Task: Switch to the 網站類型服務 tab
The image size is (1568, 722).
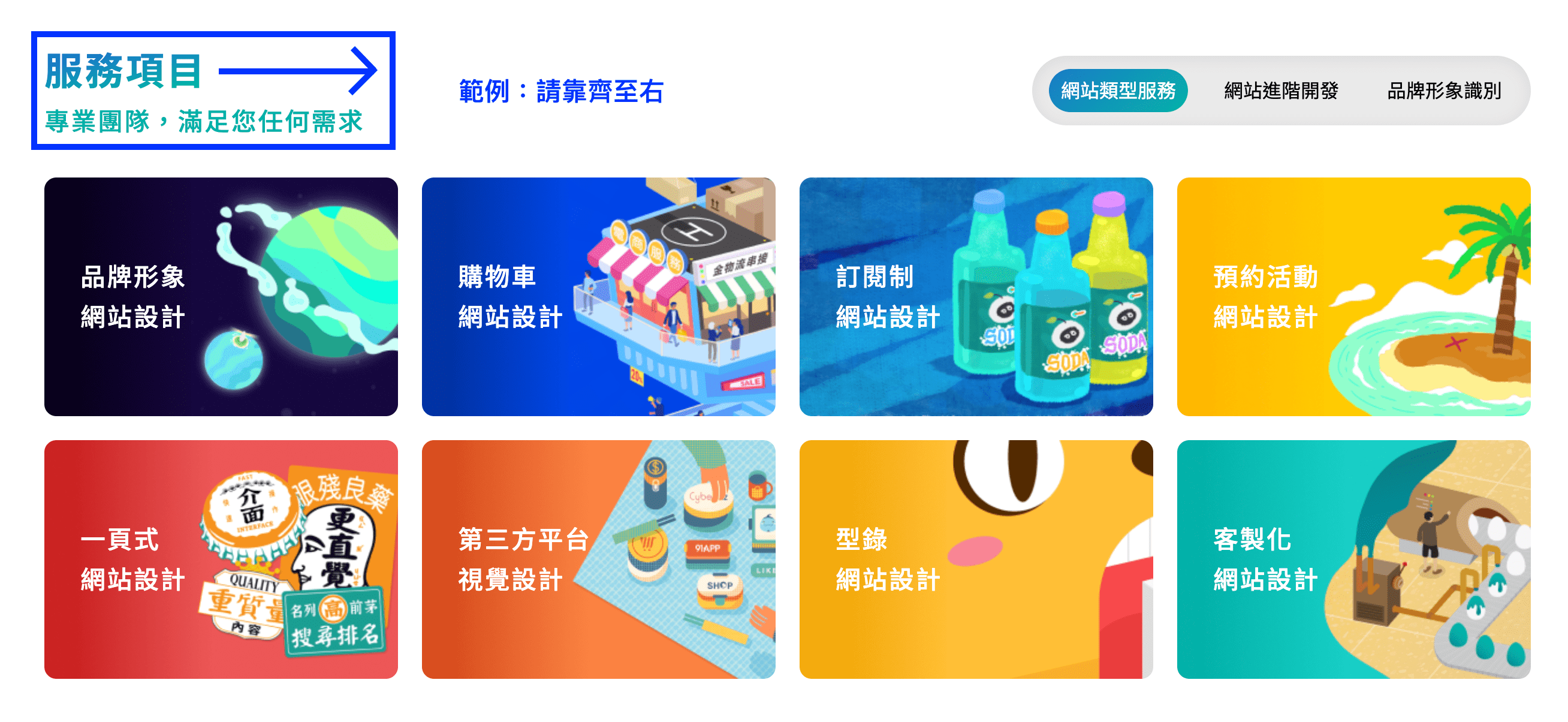Action: pos(1118,91)
